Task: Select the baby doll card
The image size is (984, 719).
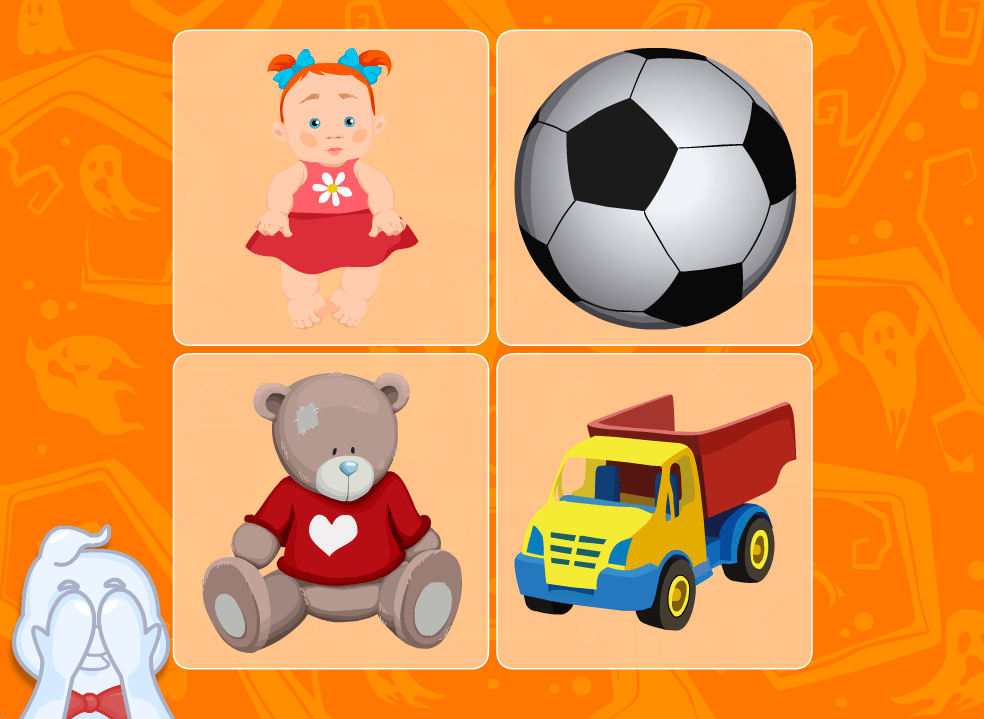Action: pos(331,188)
